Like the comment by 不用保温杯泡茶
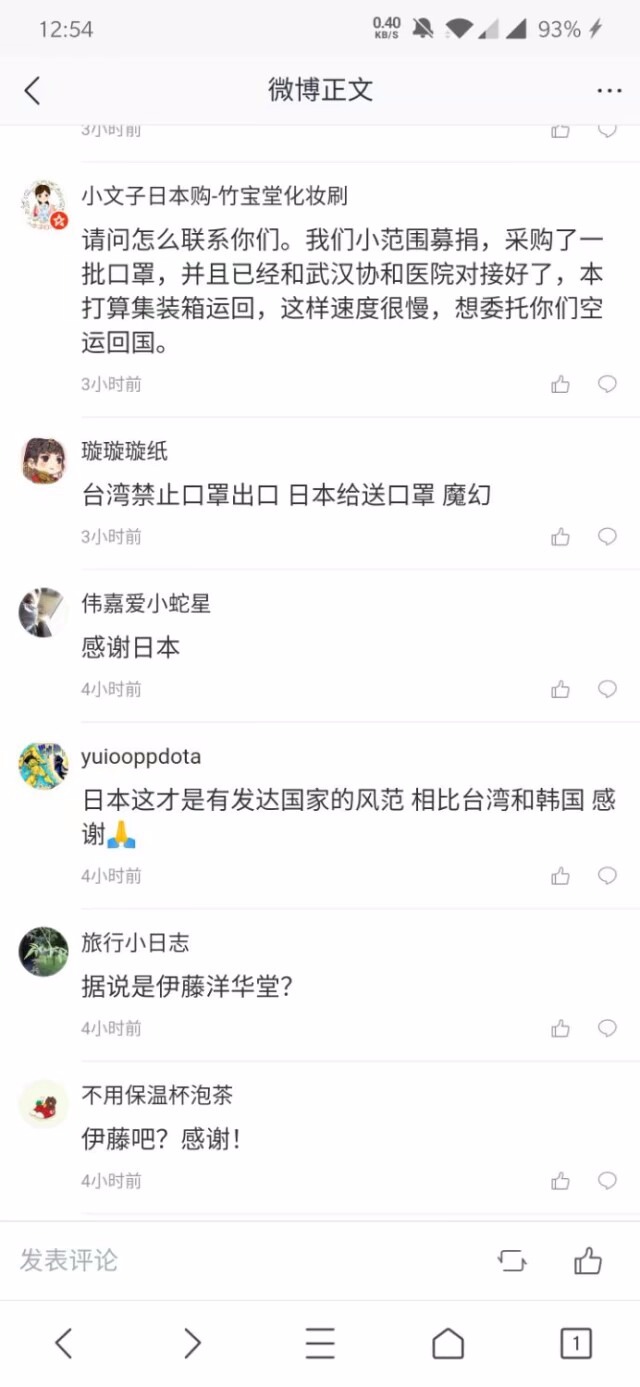This screenshot has width=640, height=1387. [x=560, y=1181]
